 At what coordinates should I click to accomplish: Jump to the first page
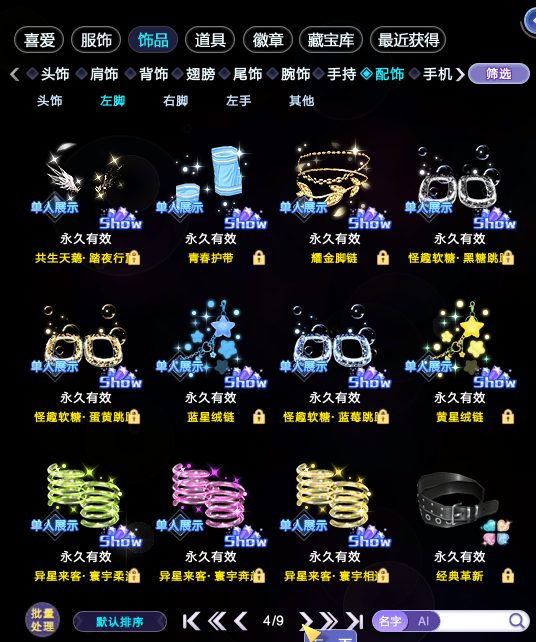pos(191,621)
